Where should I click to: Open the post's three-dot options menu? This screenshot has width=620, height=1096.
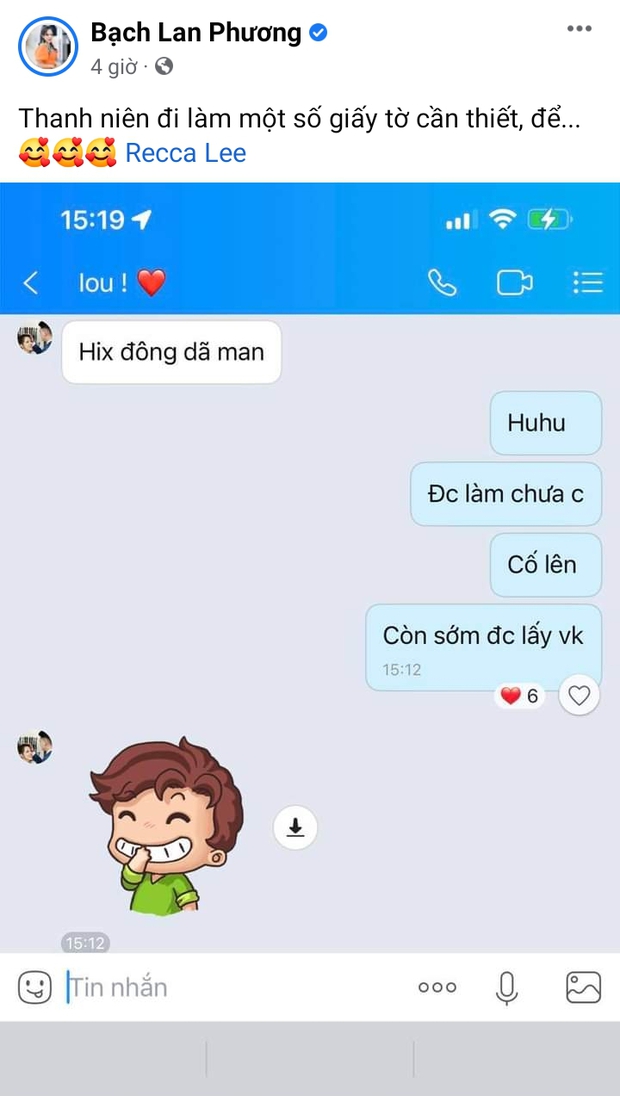(579, 29)
